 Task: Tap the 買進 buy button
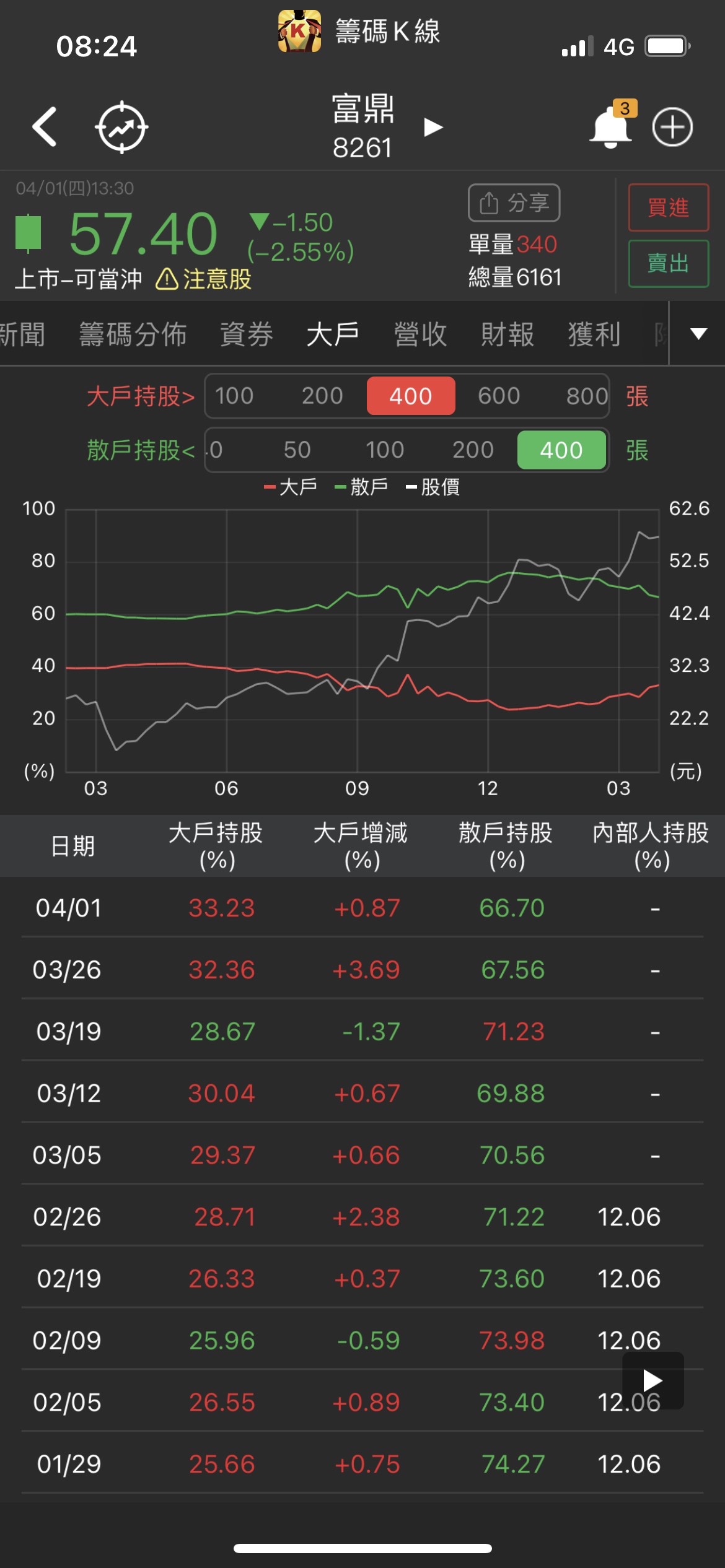tap(668, 207)
